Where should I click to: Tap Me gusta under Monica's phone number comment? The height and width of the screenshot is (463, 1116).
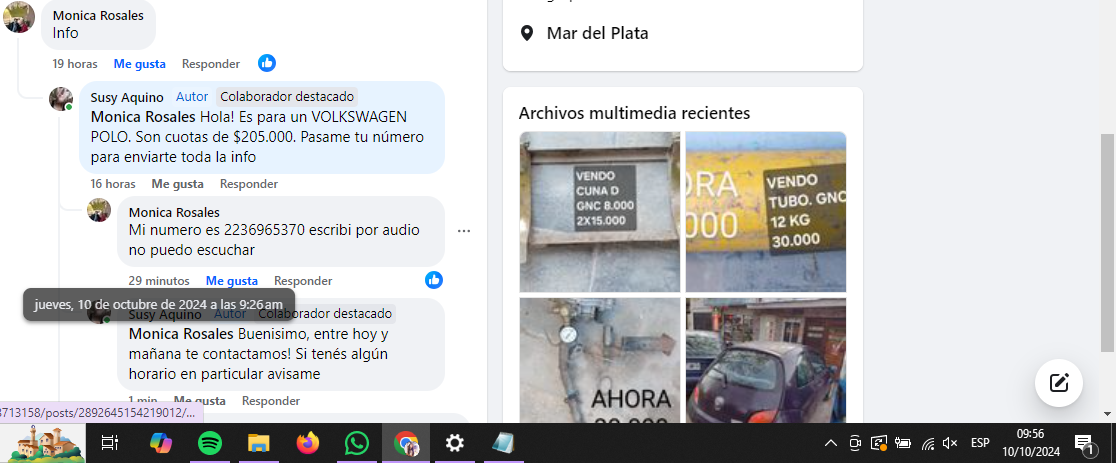231,281
